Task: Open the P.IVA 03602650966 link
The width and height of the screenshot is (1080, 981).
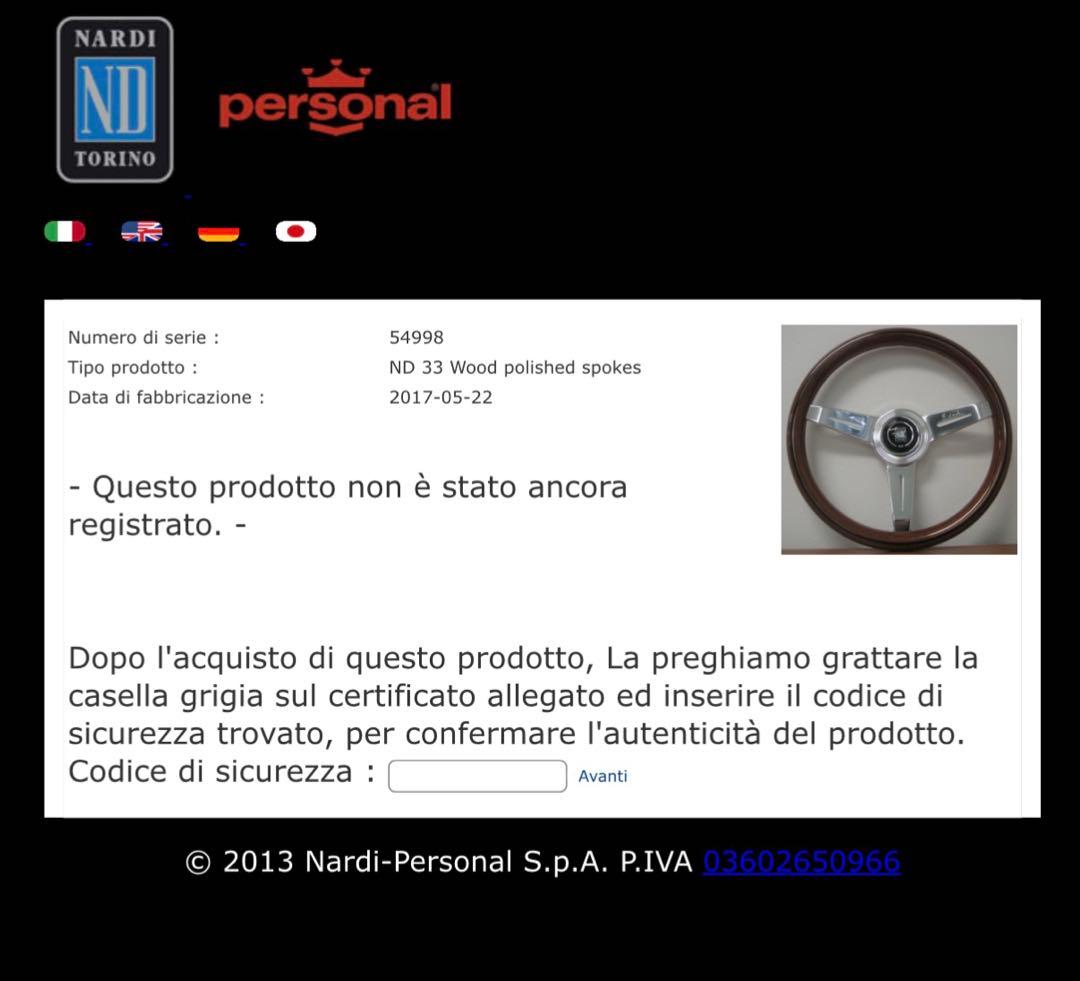Action: tap(801, 862)
